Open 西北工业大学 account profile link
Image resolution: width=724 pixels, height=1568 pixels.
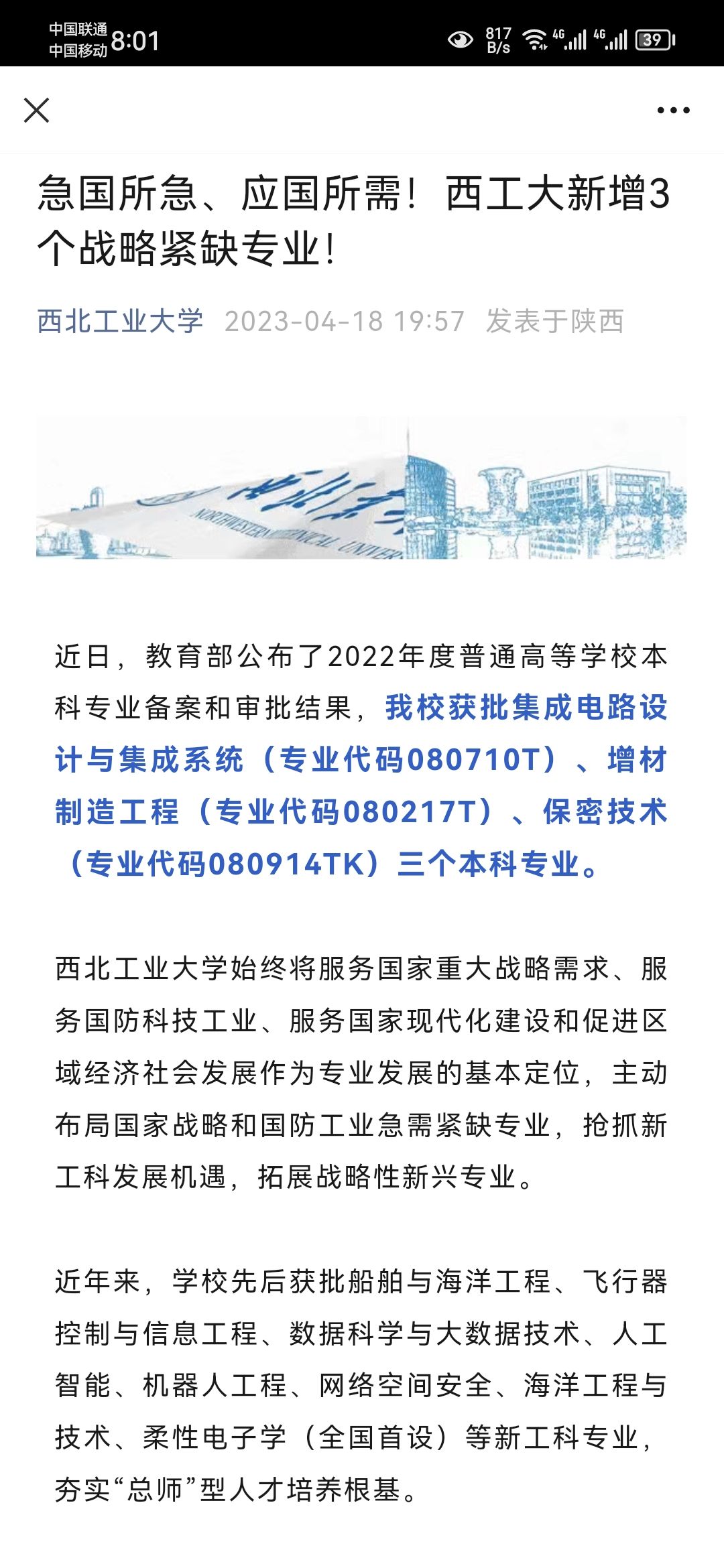pos(120,321)
